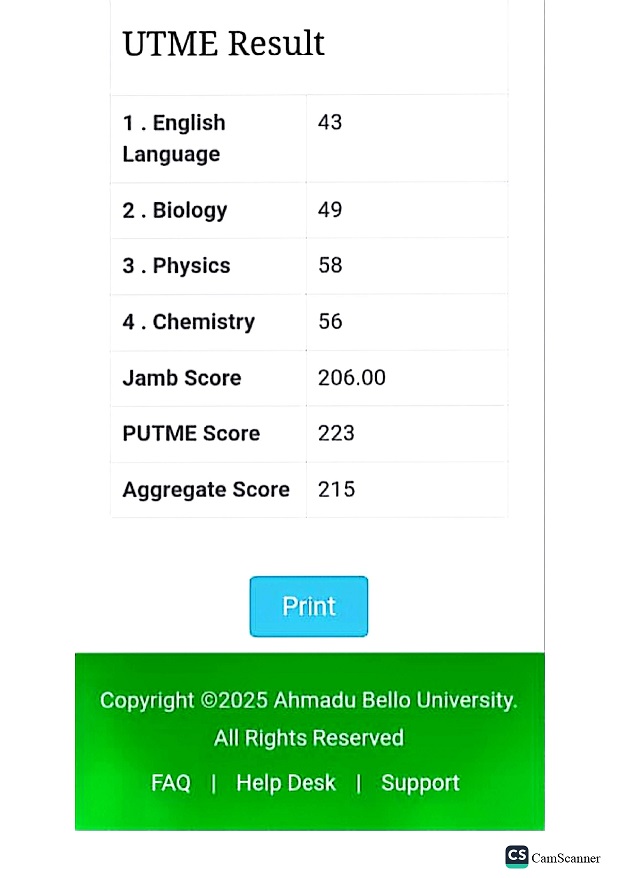This screenshot has width=620, height=878.
Task: Go to the Help Desk page
Action: coord(286,783)
